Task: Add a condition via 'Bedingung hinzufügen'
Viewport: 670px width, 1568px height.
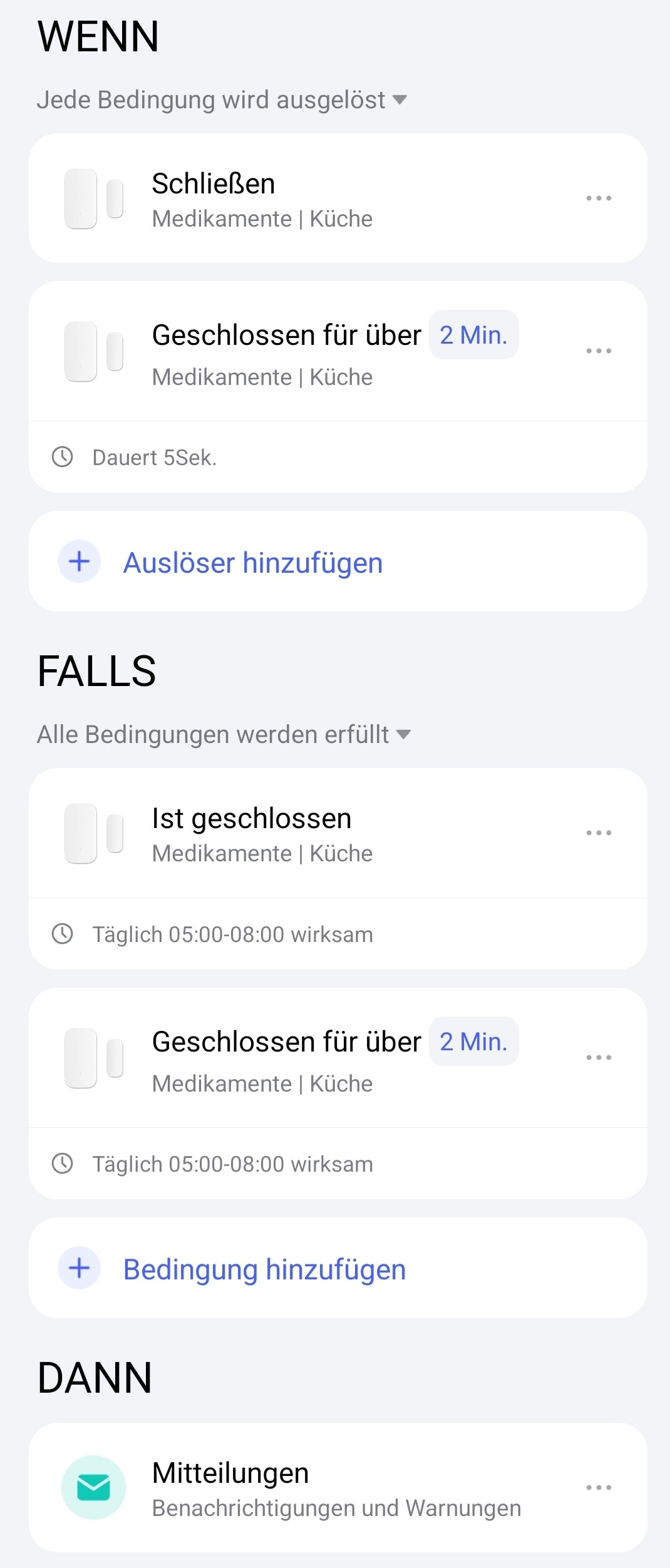Action: [264, 1269]
